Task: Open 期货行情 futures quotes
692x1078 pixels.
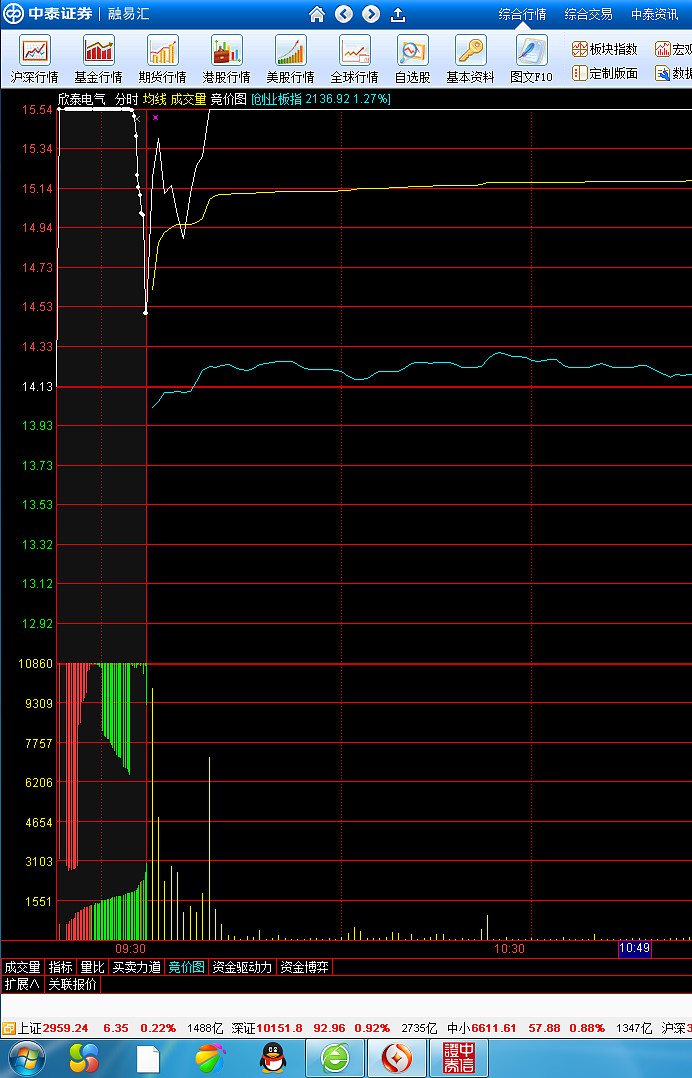Action: pyautogui.click(x=162, y=59)
